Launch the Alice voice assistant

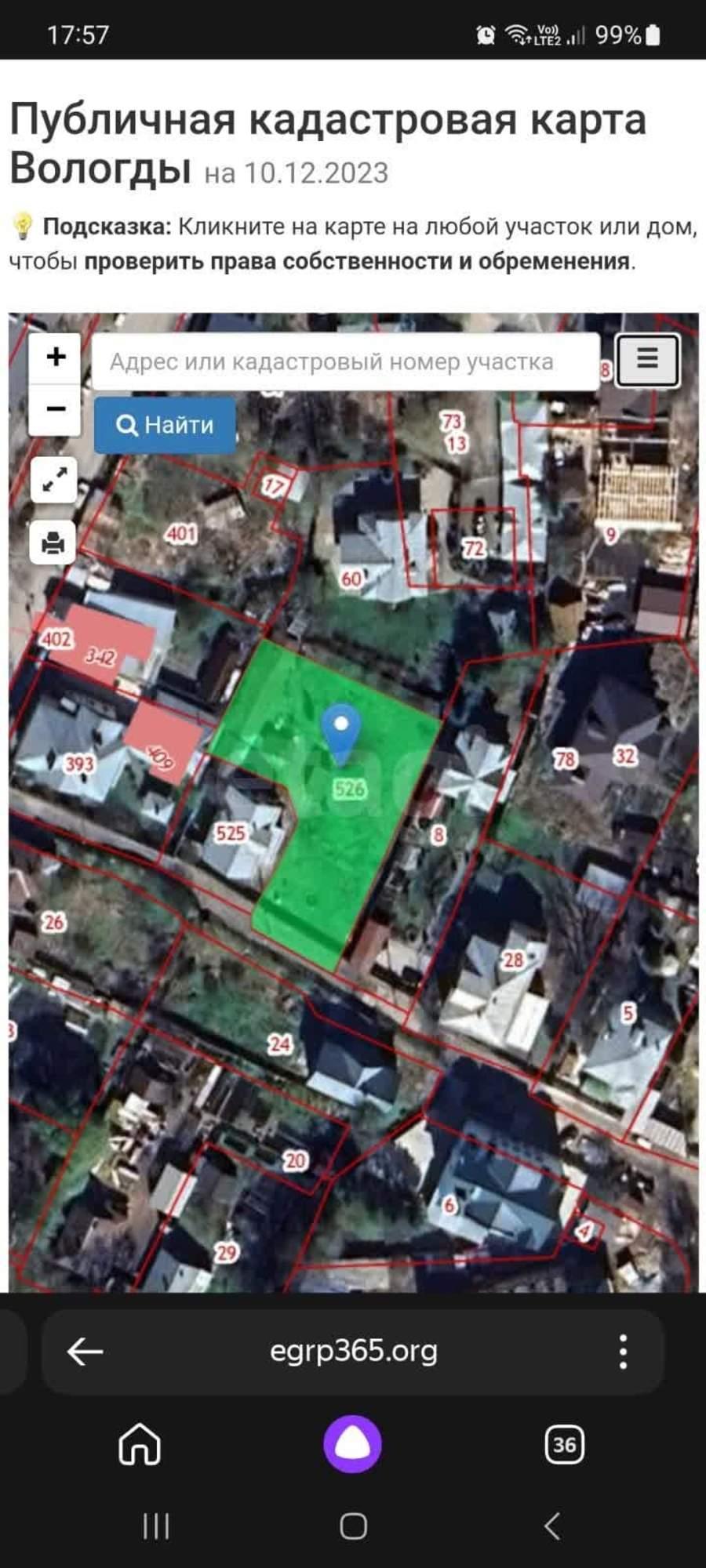click(352, 1444)
